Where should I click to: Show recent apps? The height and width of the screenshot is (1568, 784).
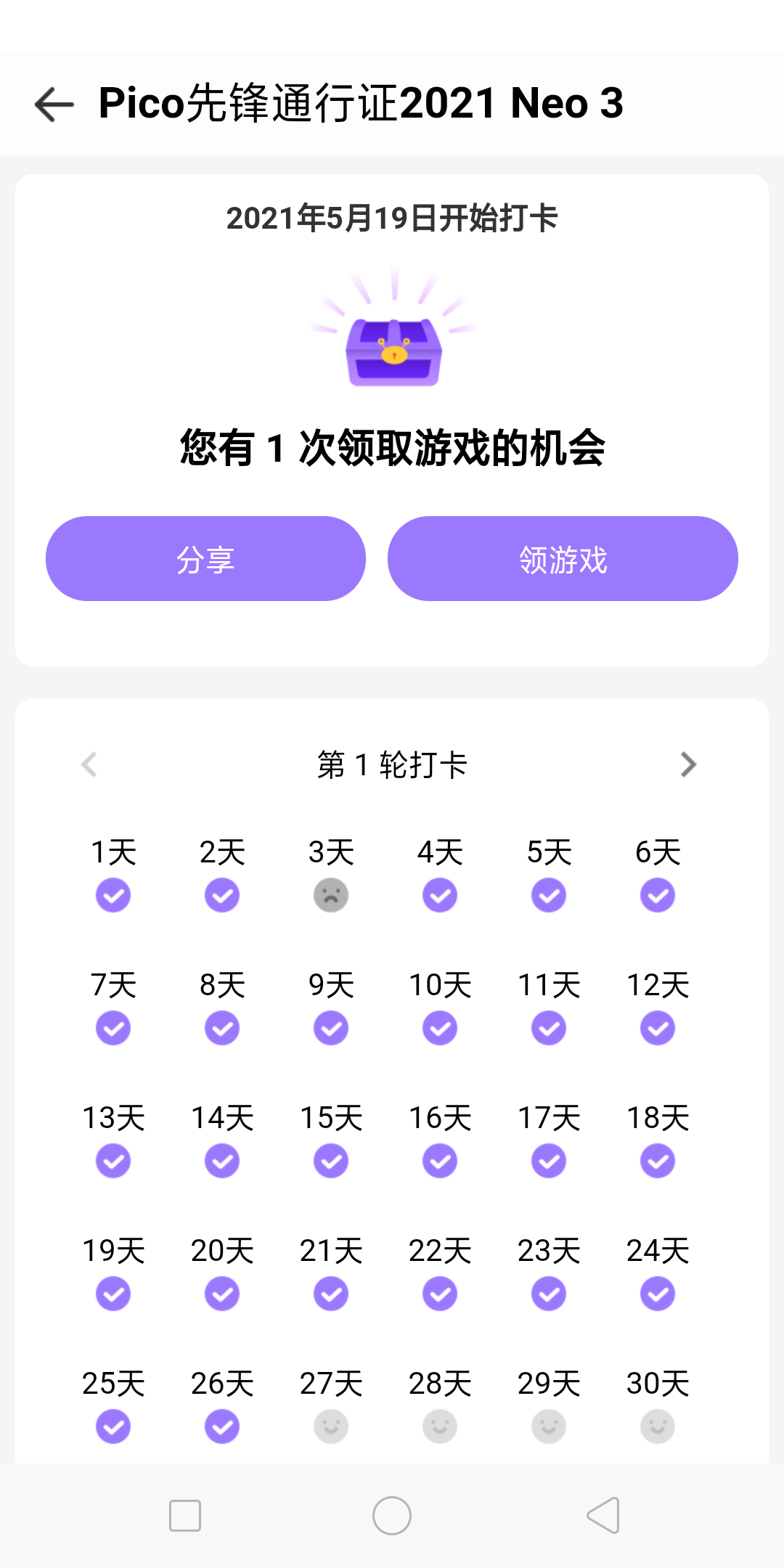[x=185, y=1516]
